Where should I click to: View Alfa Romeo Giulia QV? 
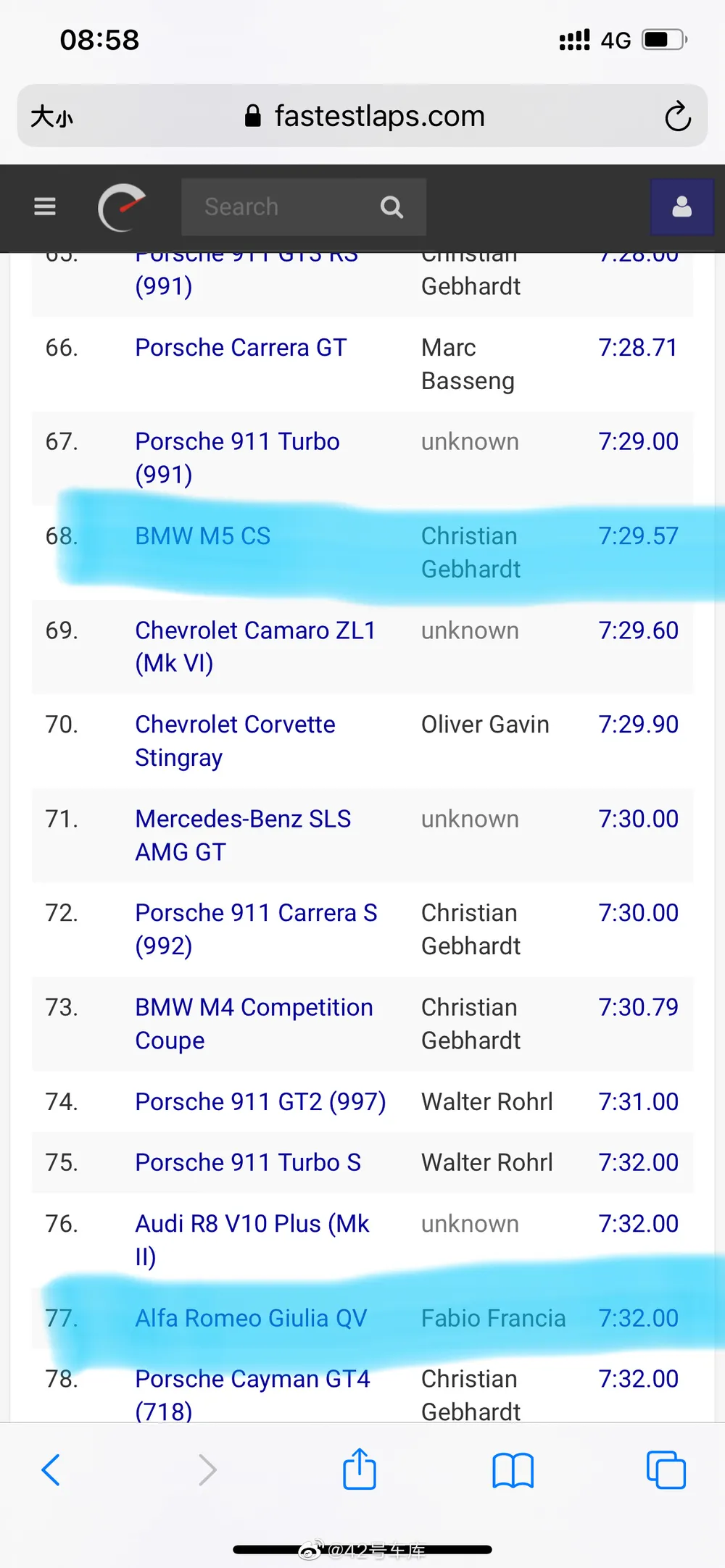251,1318
